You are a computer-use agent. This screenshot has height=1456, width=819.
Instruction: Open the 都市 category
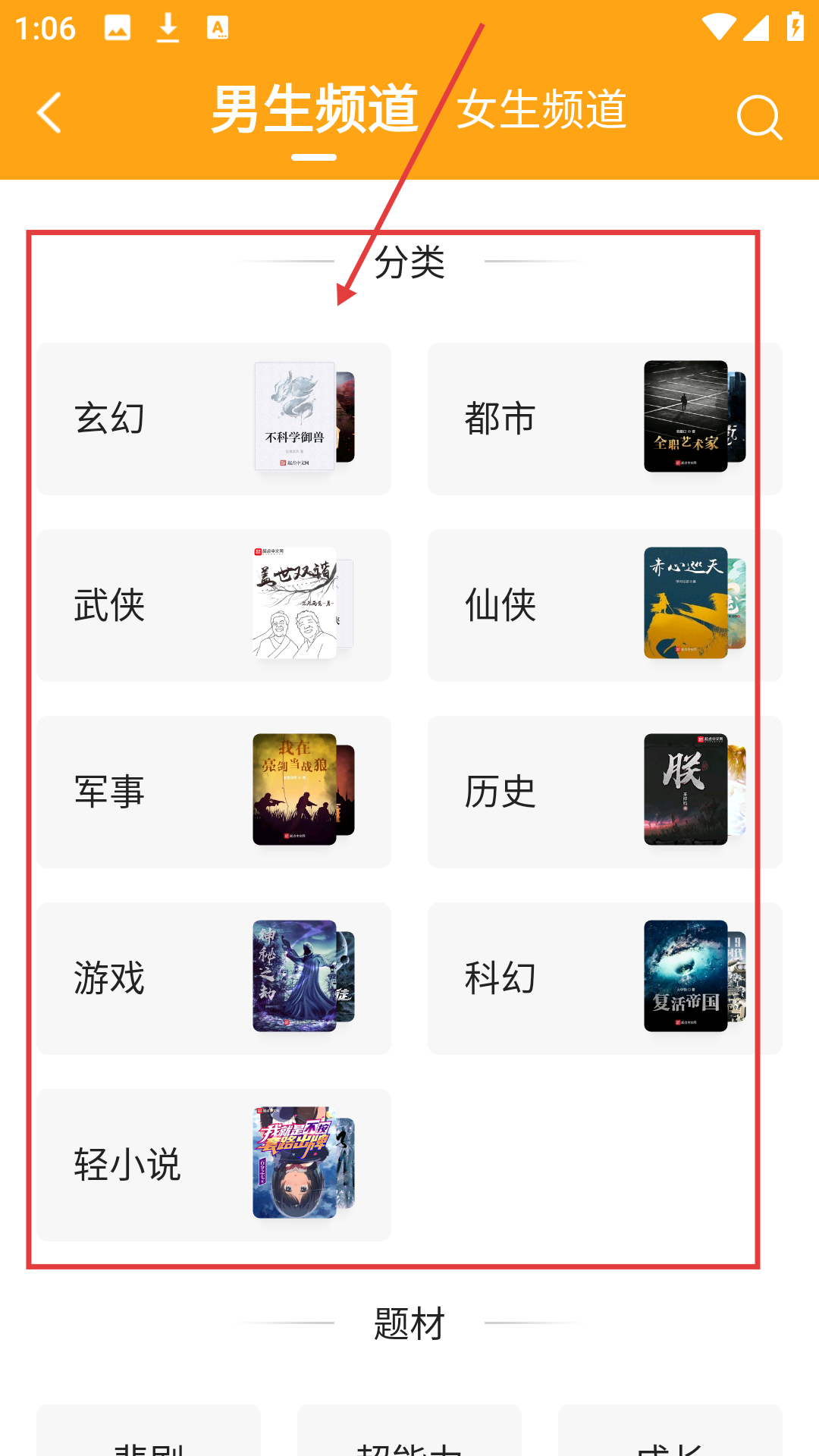[x=604, y=419]
